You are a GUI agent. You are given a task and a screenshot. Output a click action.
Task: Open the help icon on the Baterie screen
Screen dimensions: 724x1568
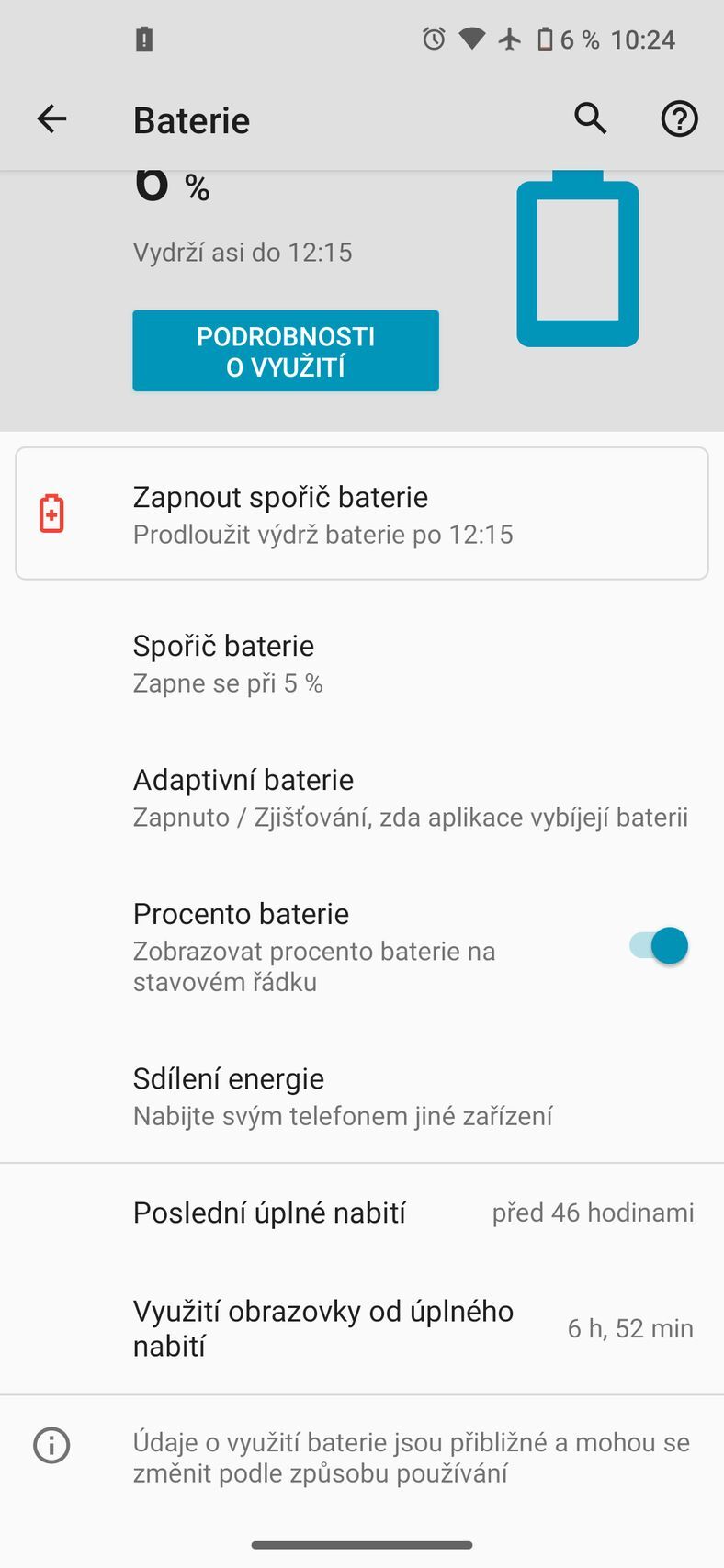coord(679,118)
